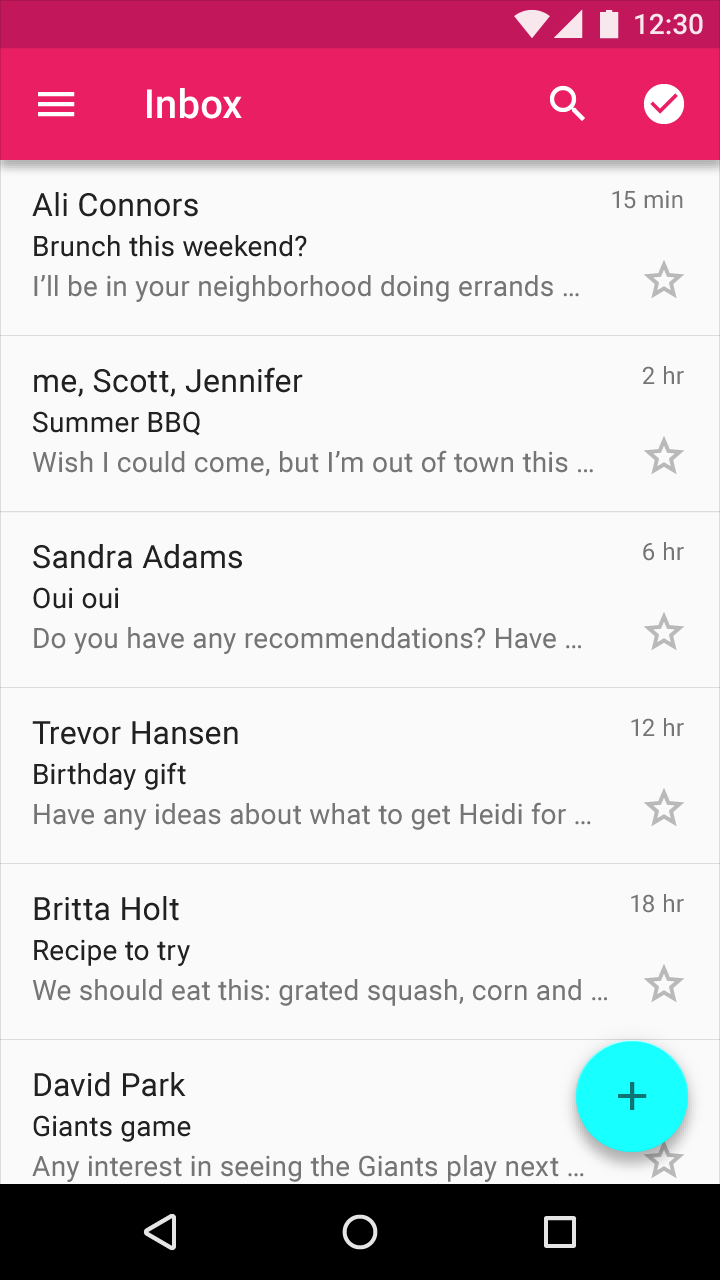720x1280 pixels.
Task: Open the navigation drawer menu
Action: [56, 104]
